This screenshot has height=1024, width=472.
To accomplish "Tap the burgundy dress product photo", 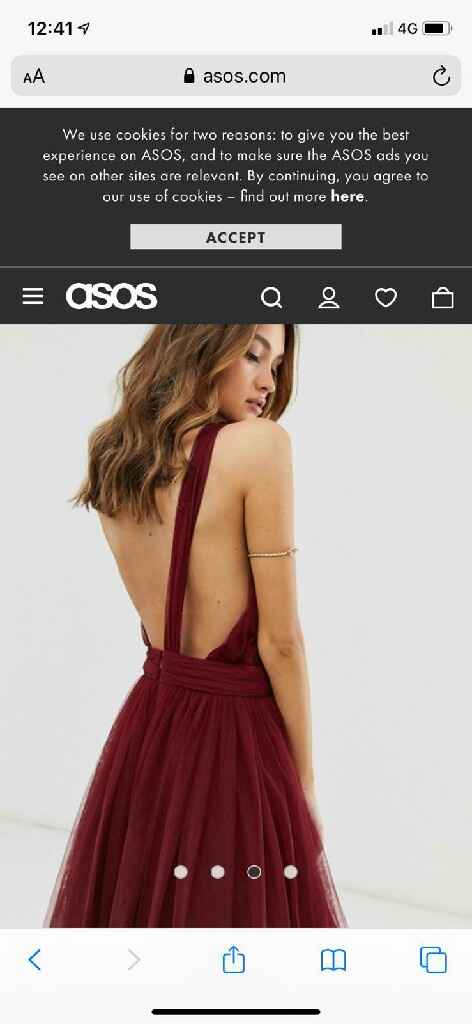I will (x=236, y=626).
